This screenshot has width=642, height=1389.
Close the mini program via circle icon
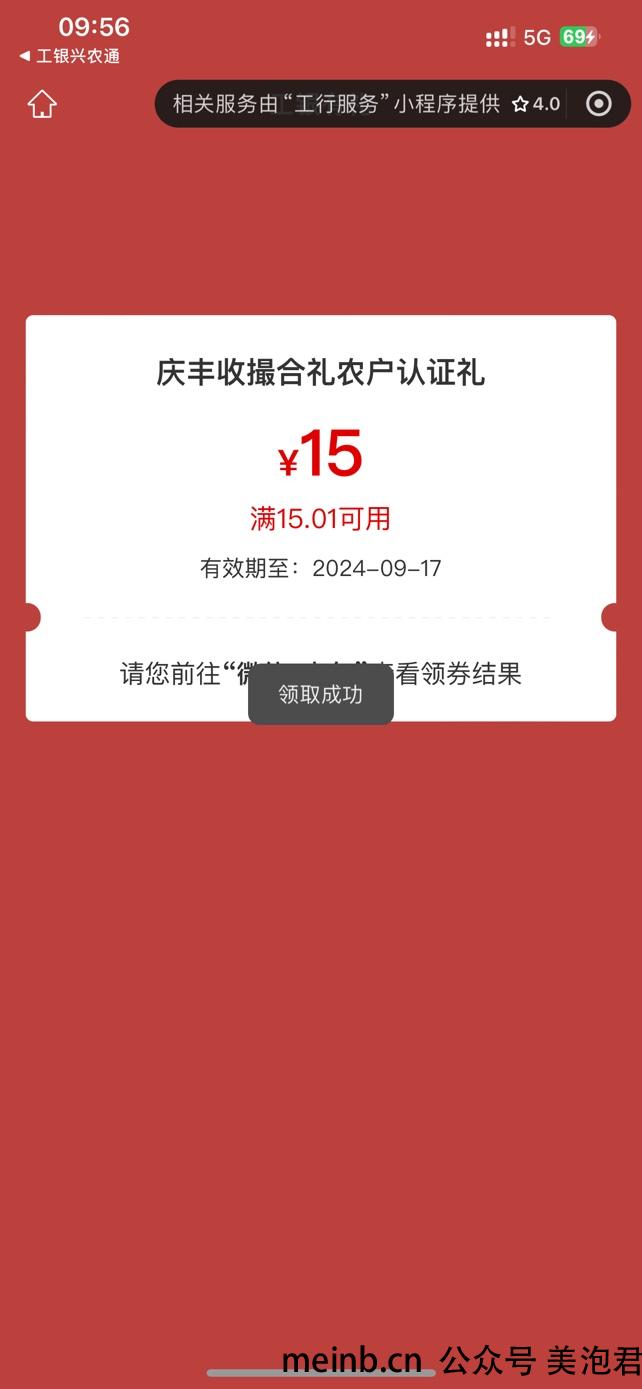[x=598, y=104]
